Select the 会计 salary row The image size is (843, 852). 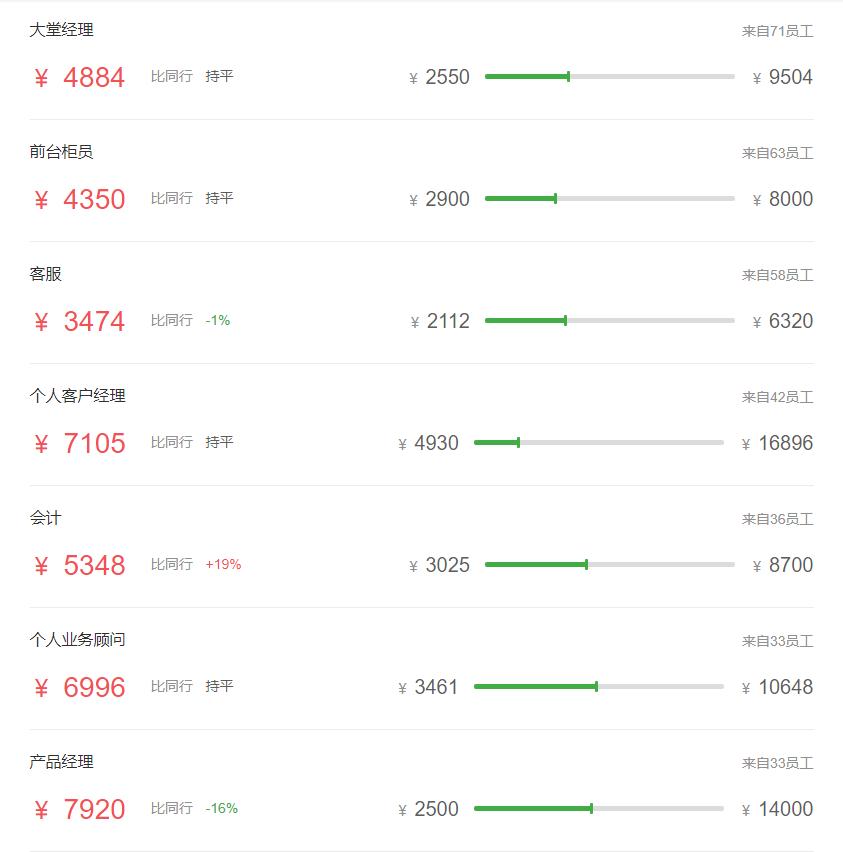coord(46,518)
